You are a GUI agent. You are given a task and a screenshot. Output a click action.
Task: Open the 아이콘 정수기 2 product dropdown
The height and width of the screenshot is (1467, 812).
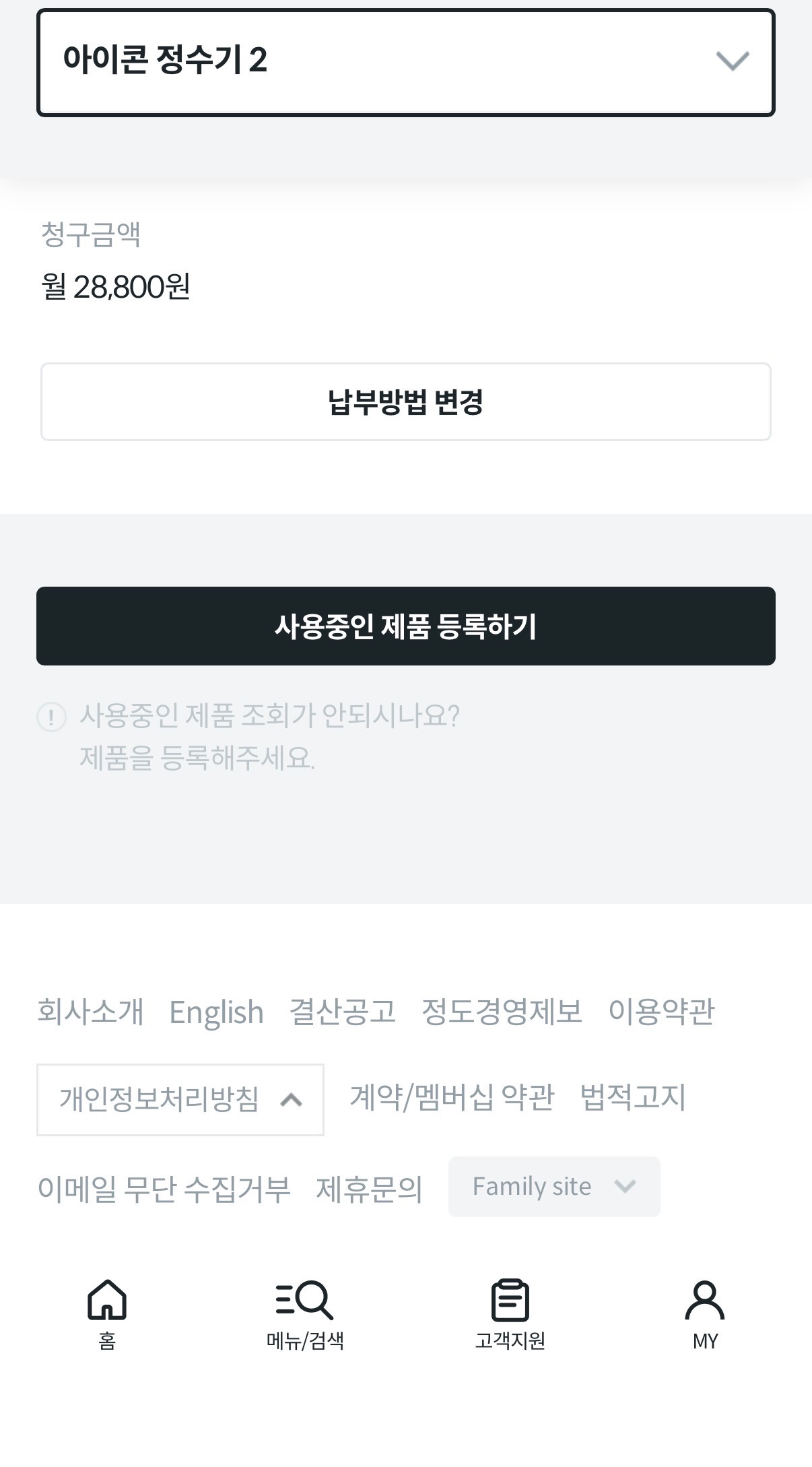(405, 62)
